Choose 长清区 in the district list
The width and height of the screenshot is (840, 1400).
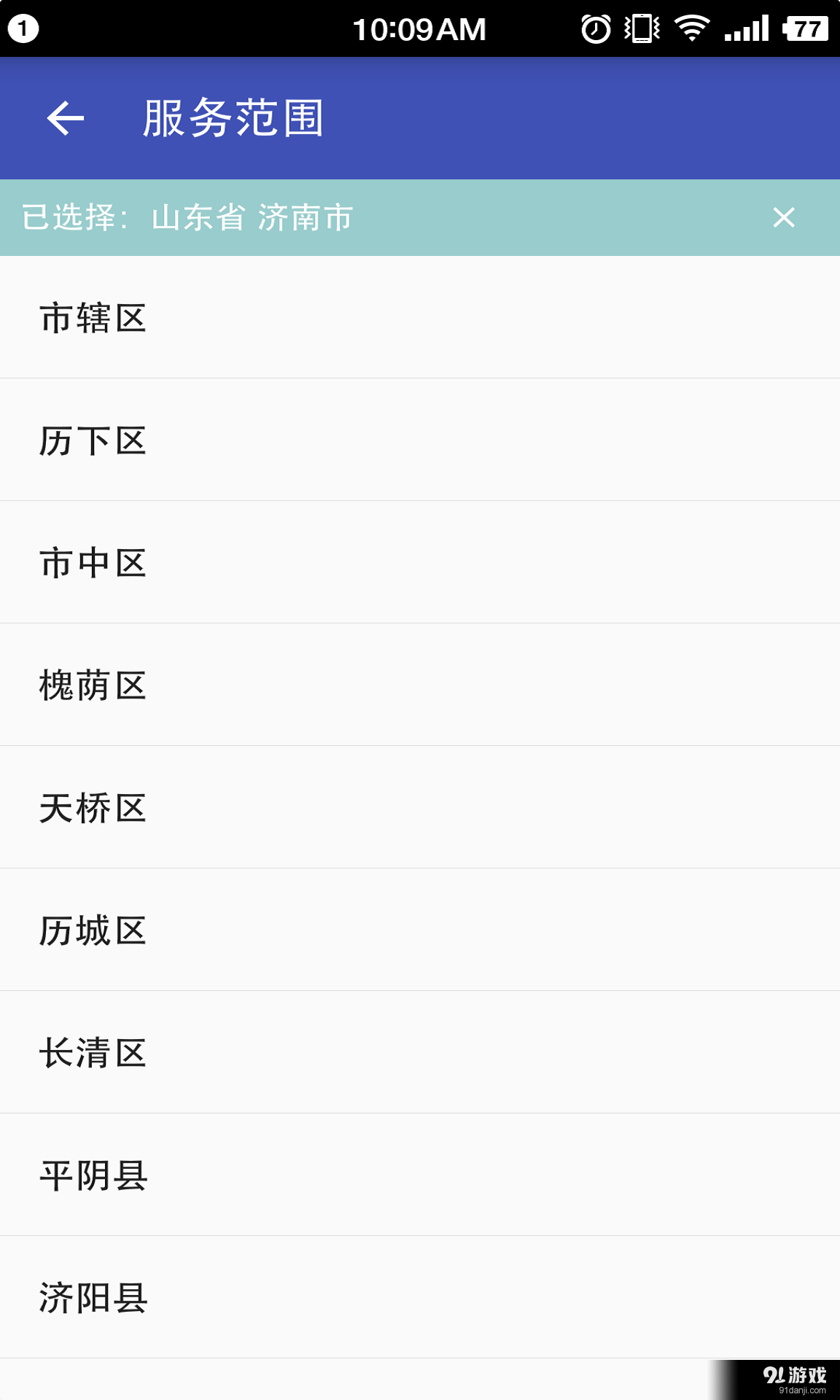click(x=93, y=1052)
